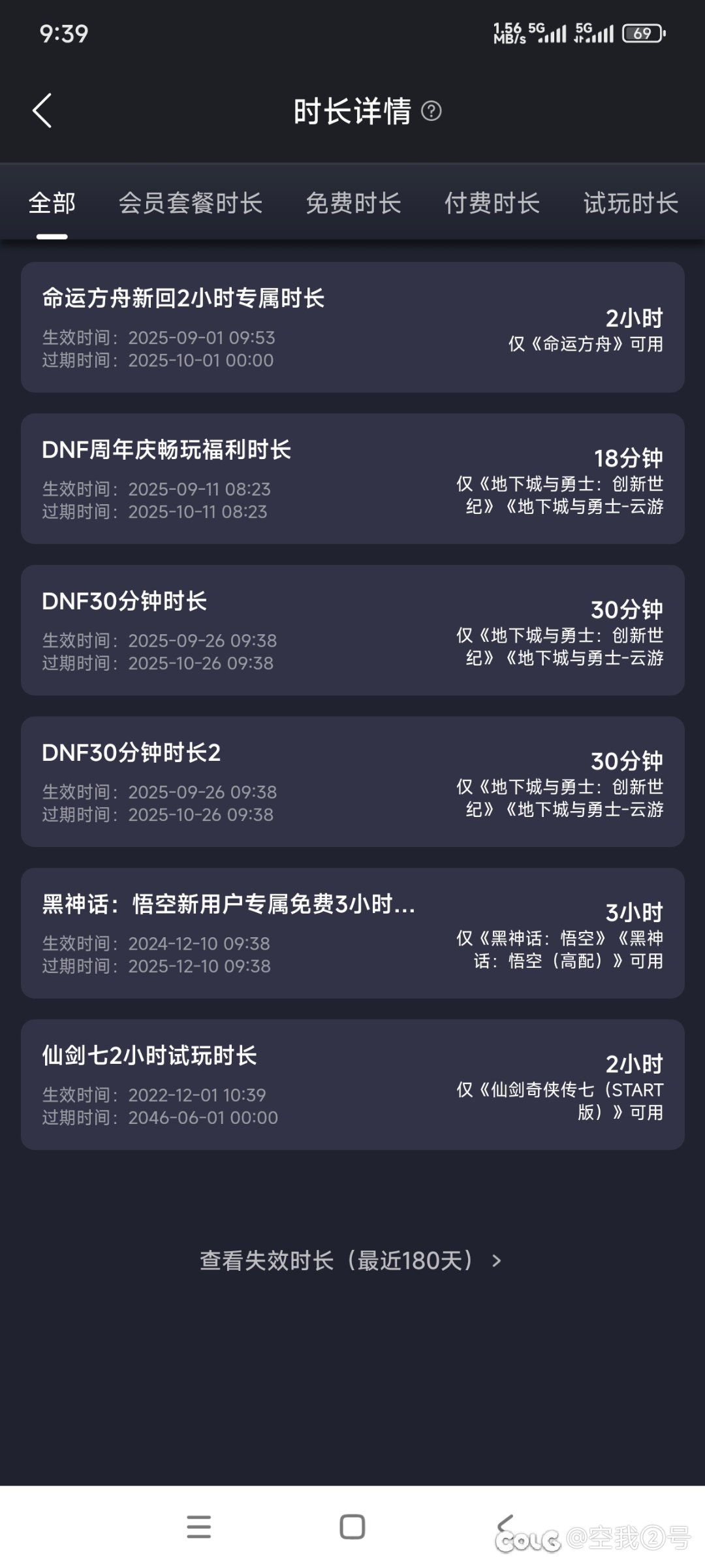Open the help icon beside 时长详情

[431, 111]
